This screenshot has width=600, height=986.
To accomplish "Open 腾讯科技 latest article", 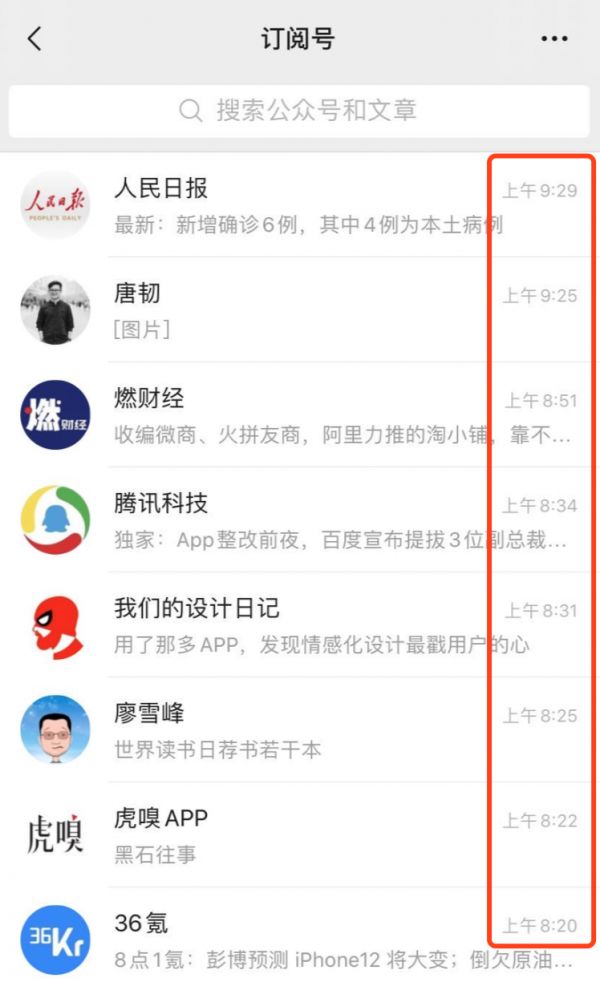I will point(300,520).
